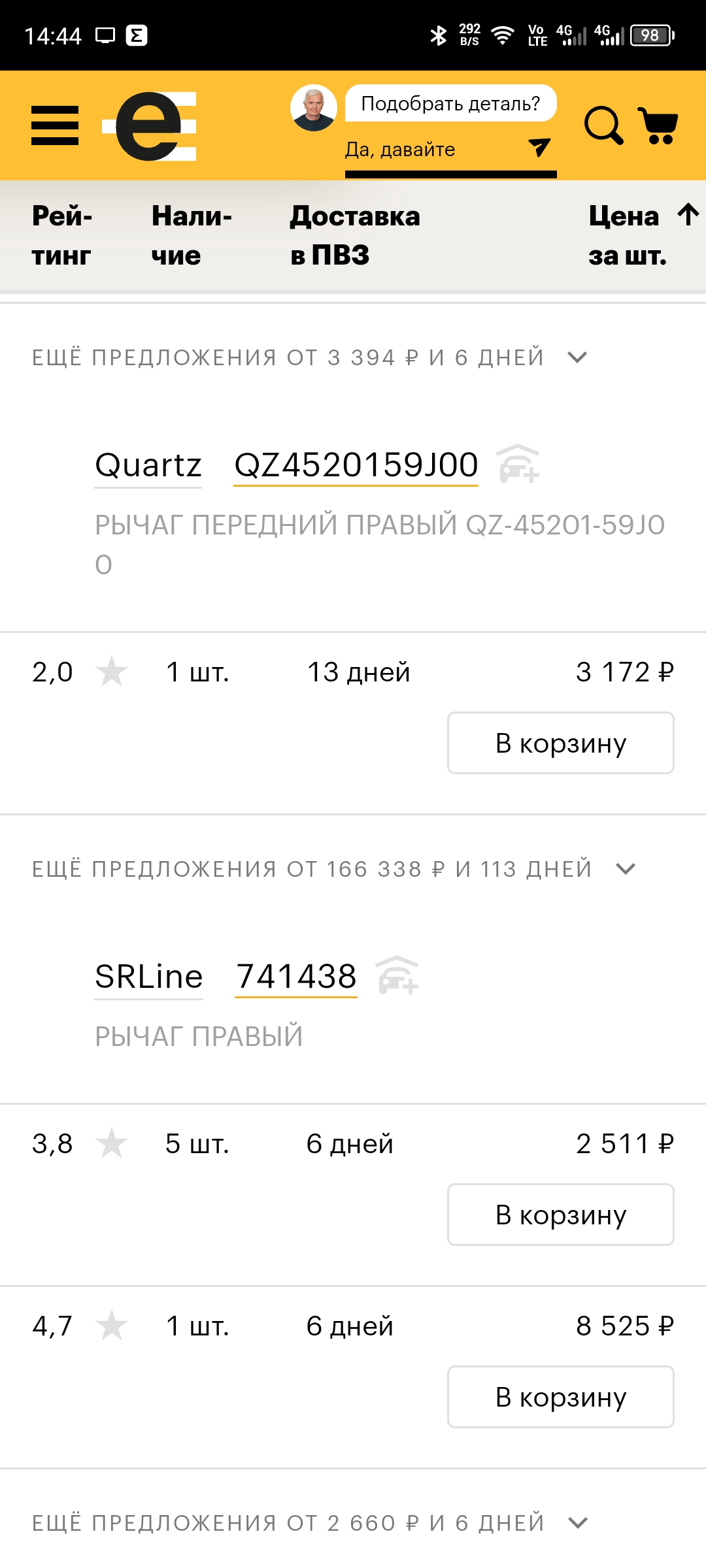Screen dimensions: 706x1568
Task: Sort offers by 'Цена за шт.'
Action: pos(641,235)
